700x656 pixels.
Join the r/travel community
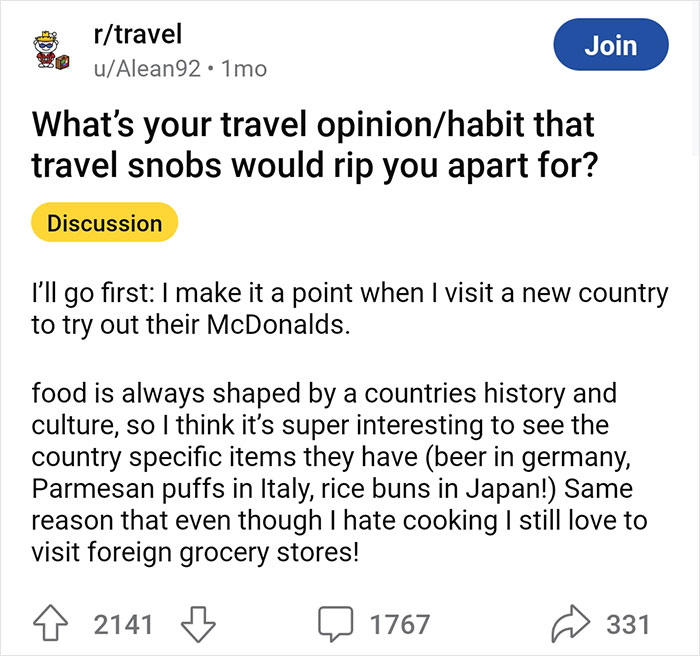click(610, 46)
